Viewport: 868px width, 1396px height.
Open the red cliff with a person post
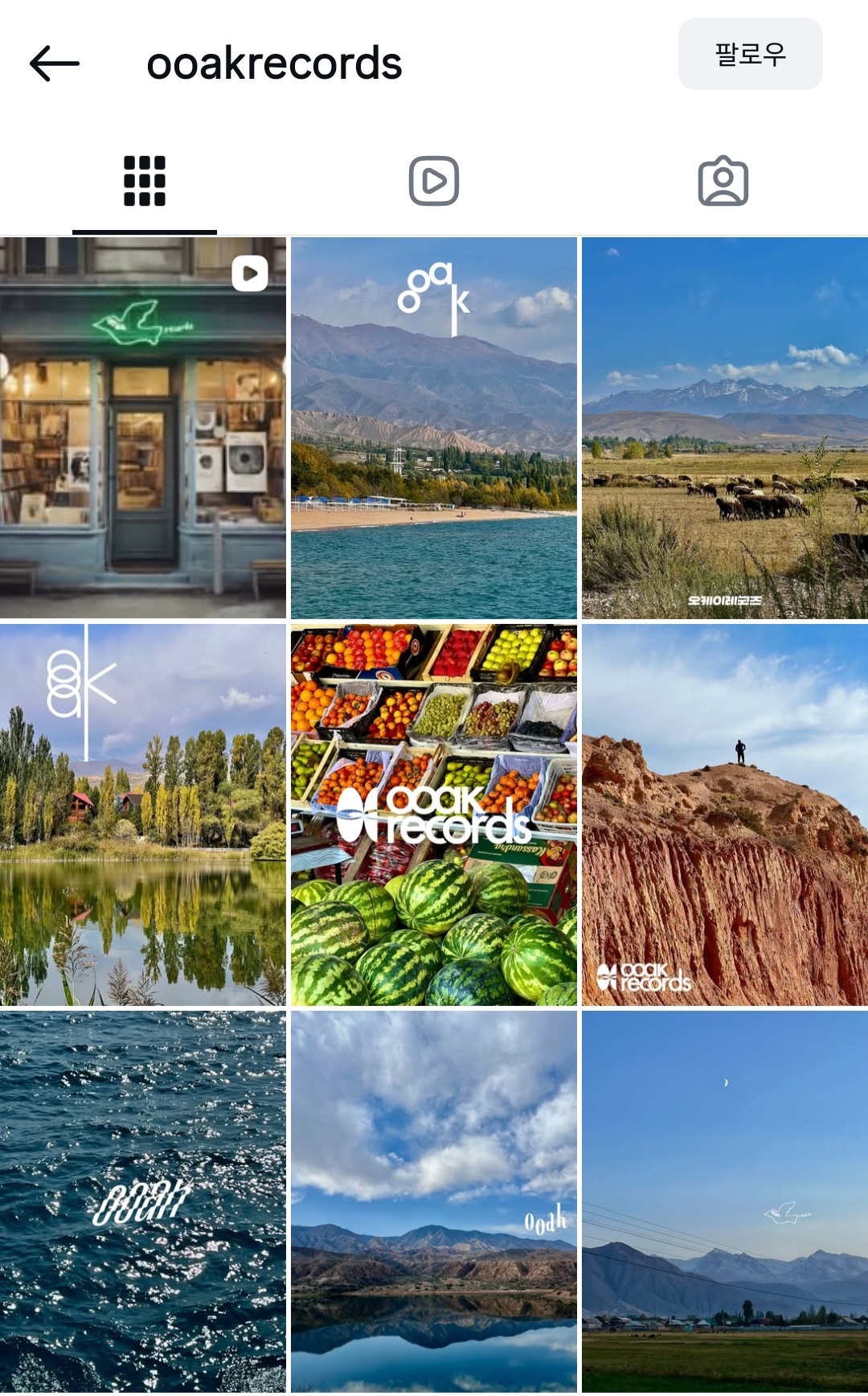coord(725,815)
